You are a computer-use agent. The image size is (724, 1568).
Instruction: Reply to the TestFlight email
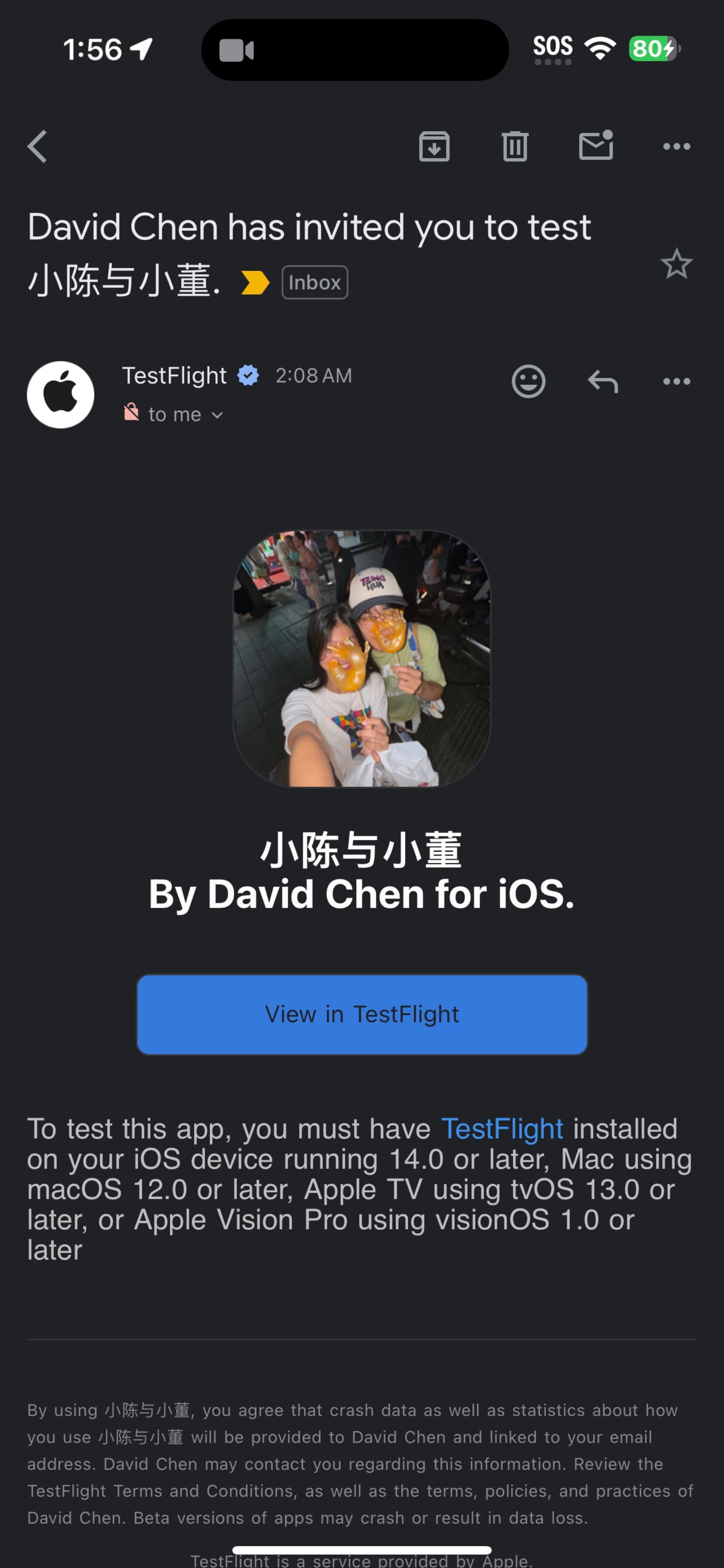pyautogui.click(x=602, y=381)
